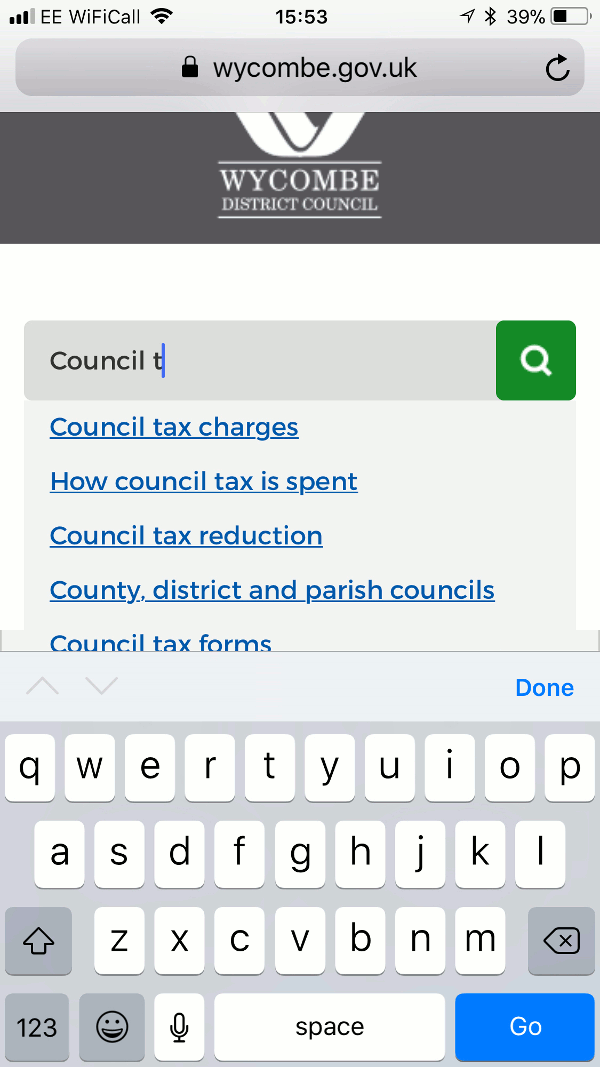Switch keyboard to numbers with 123 key
The width and height of the screenshot is (600, 1067).
37,1027
